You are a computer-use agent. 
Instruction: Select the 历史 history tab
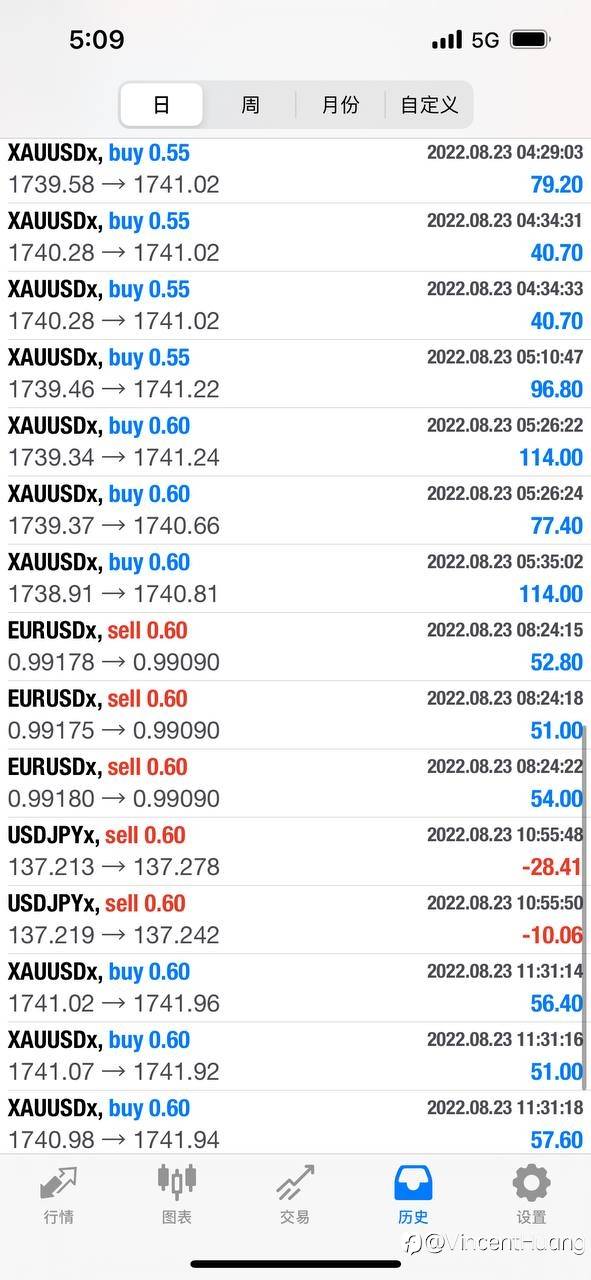coord(413,1195)
